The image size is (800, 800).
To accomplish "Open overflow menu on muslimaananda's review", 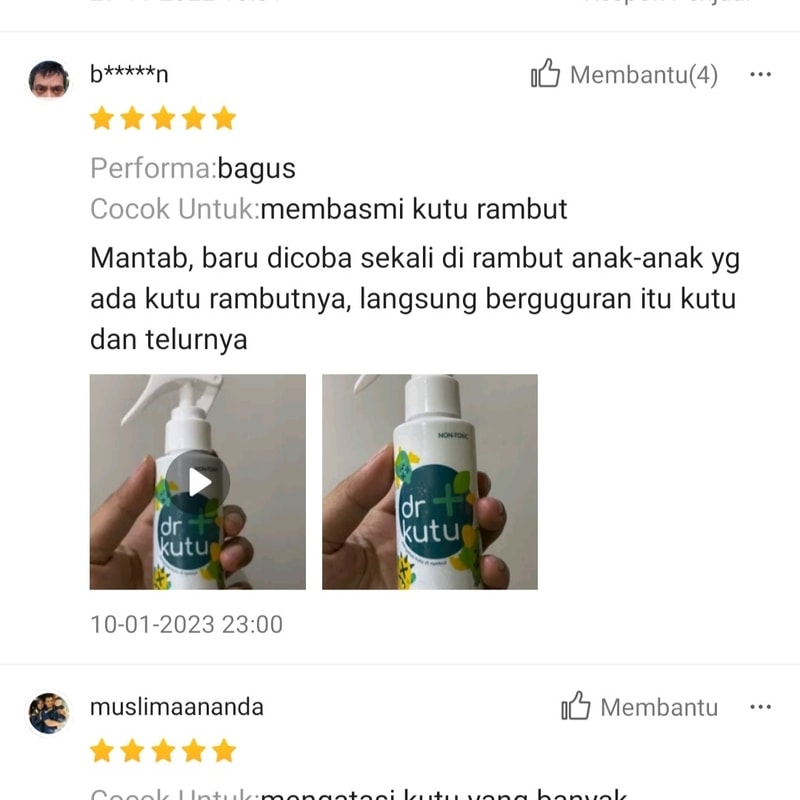I will pos(760,707).
